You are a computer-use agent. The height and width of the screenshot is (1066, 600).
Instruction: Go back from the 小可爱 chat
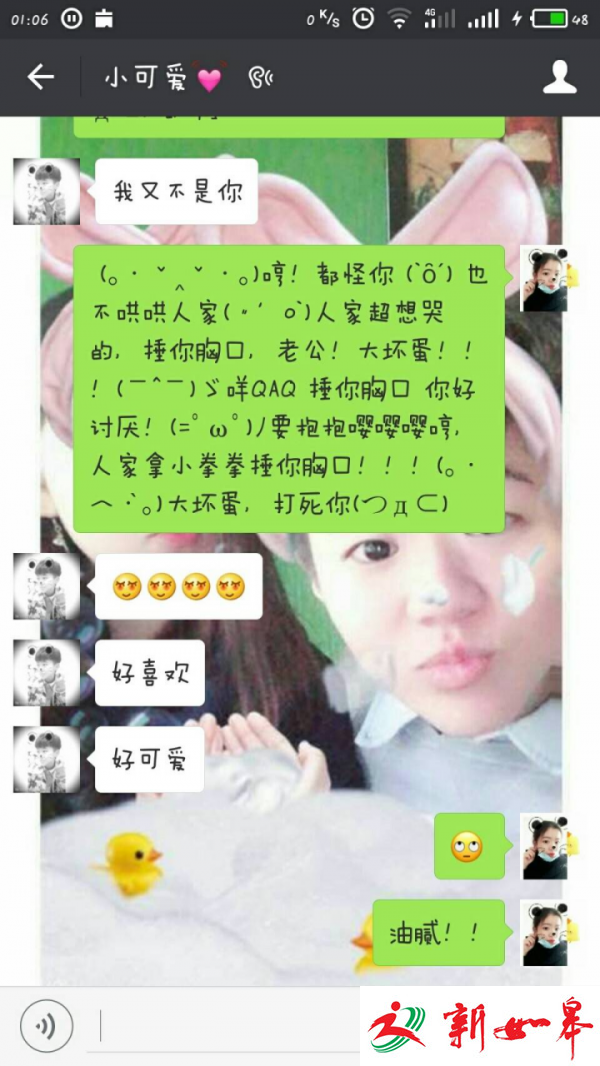(x=40, y=77)
